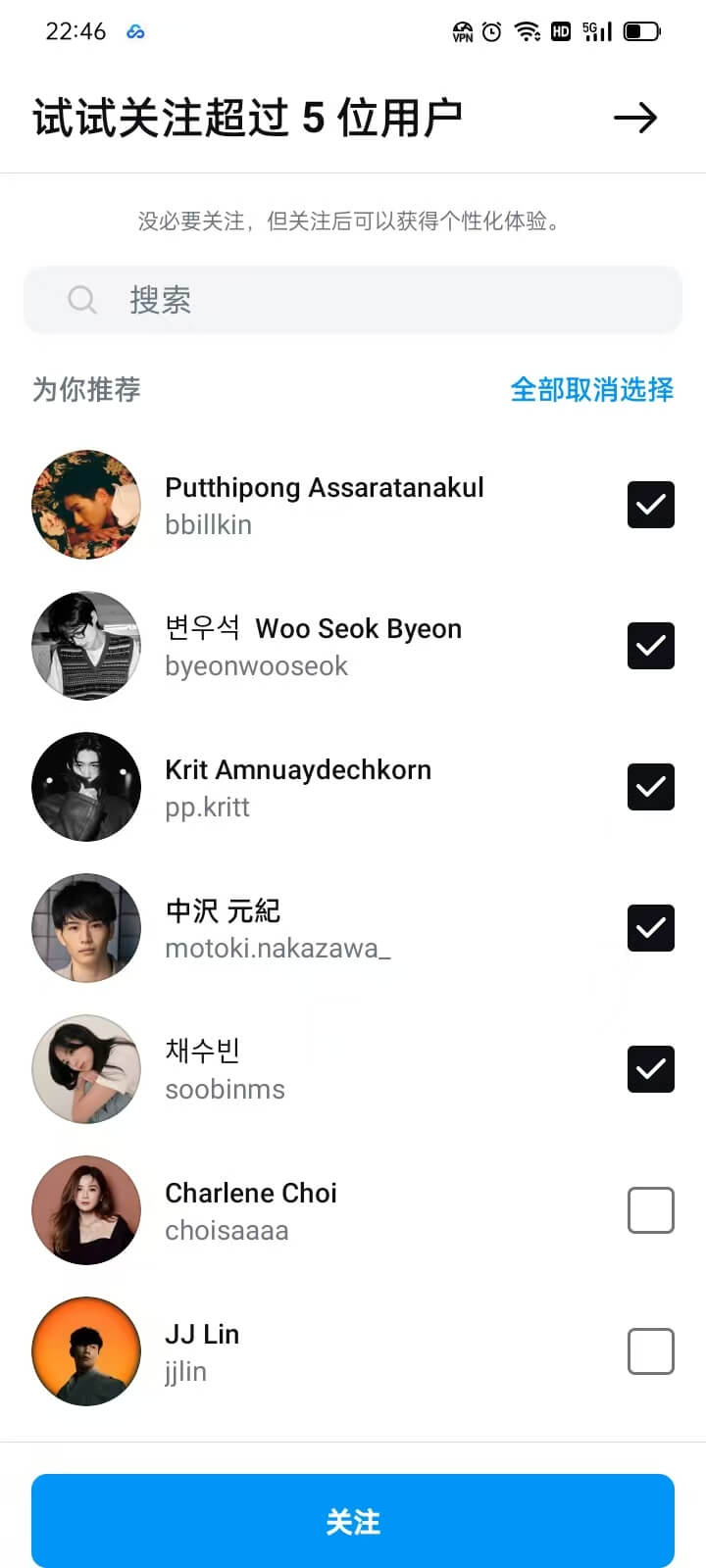The width and height of the screenshot is (706, 1568).
Task: Tap JJ Lin's circular profile picture
Action: tap(86, 1351)
